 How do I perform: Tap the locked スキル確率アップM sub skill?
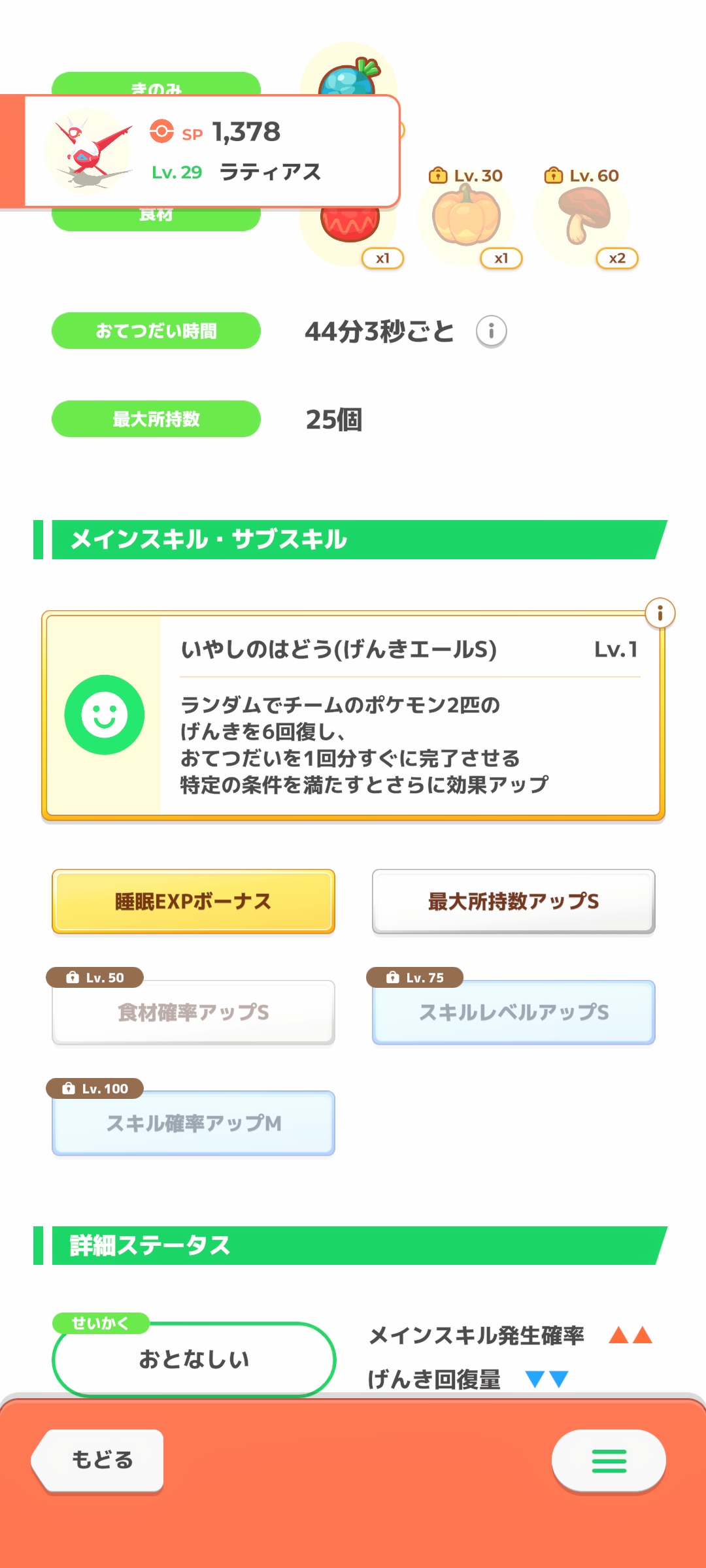click(x=193, y=1124)
